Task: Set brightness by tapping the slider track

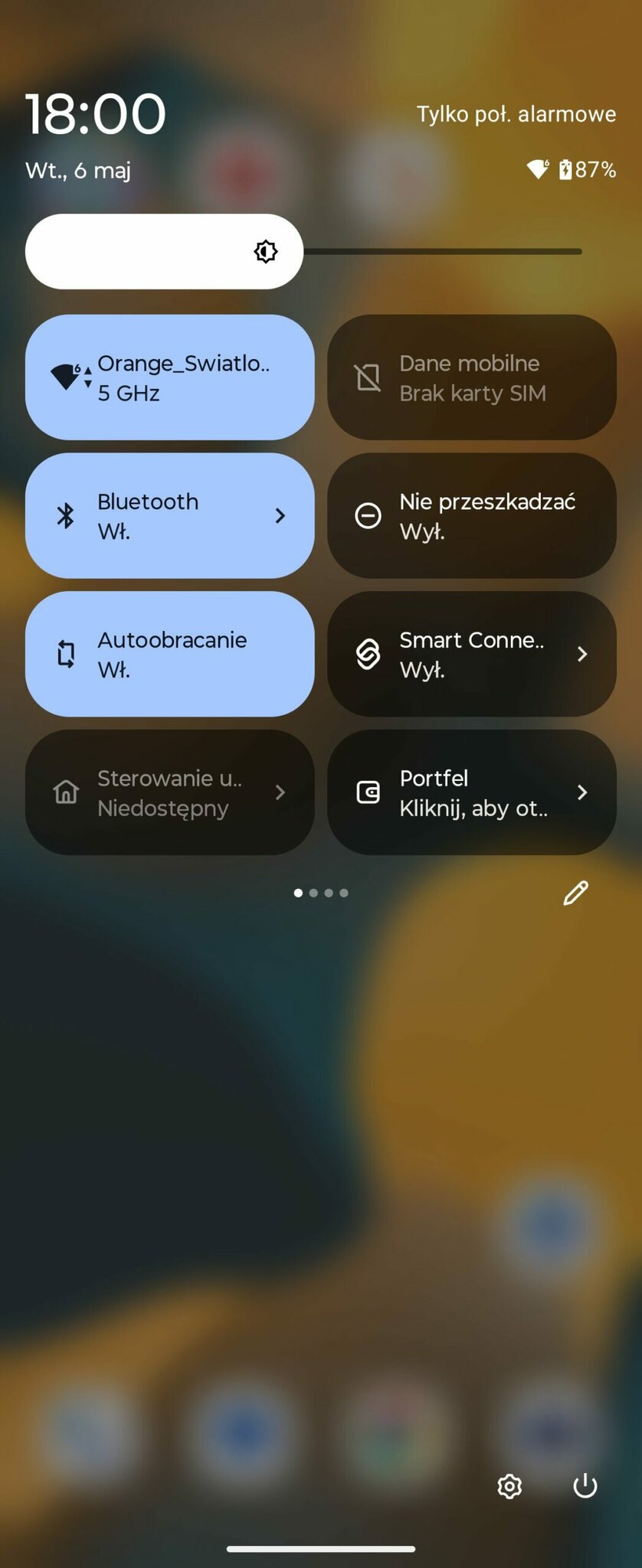Action: click(x=444, y=251)
